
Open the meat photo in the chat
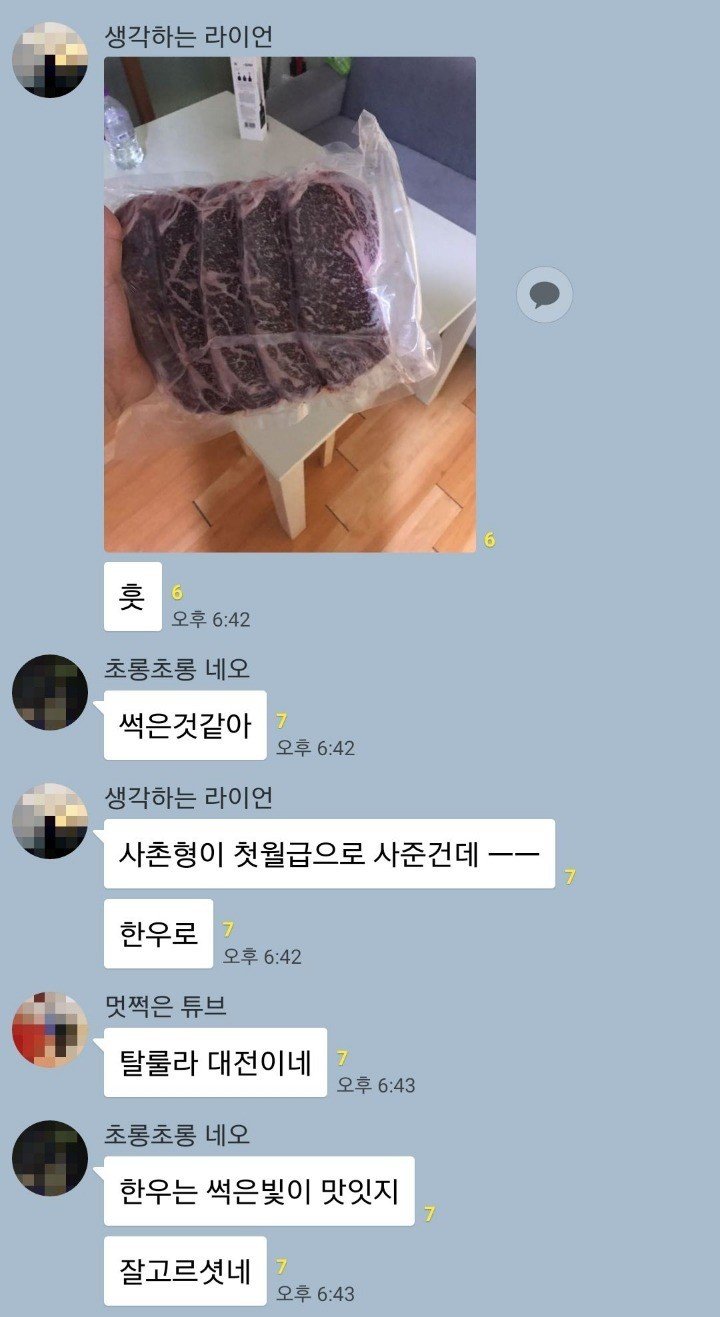(x=289, y=304)
